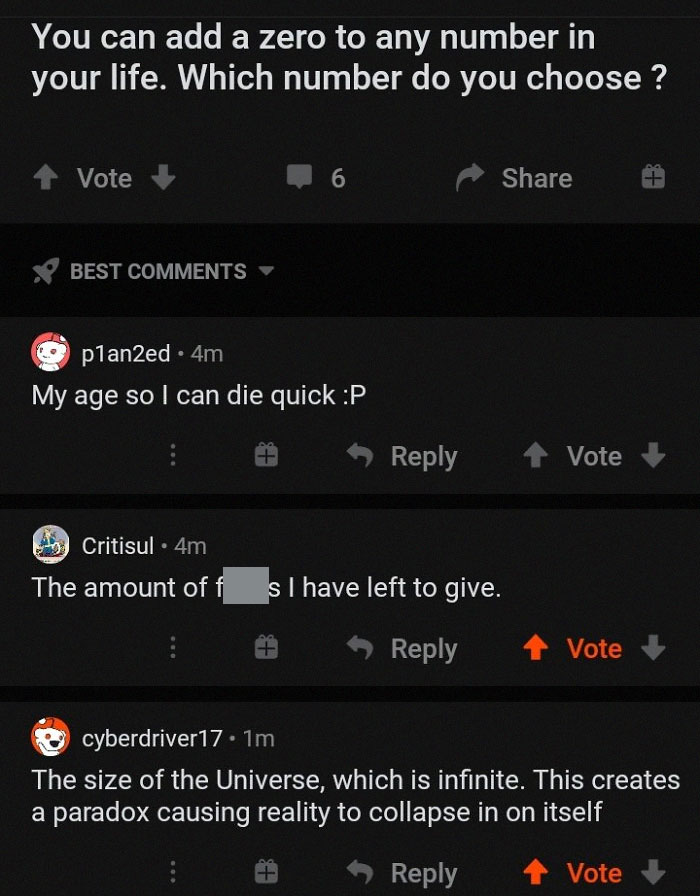Downvote p1an2ed's comment
The height and width of the screenshot is (896, 700).
653,456
